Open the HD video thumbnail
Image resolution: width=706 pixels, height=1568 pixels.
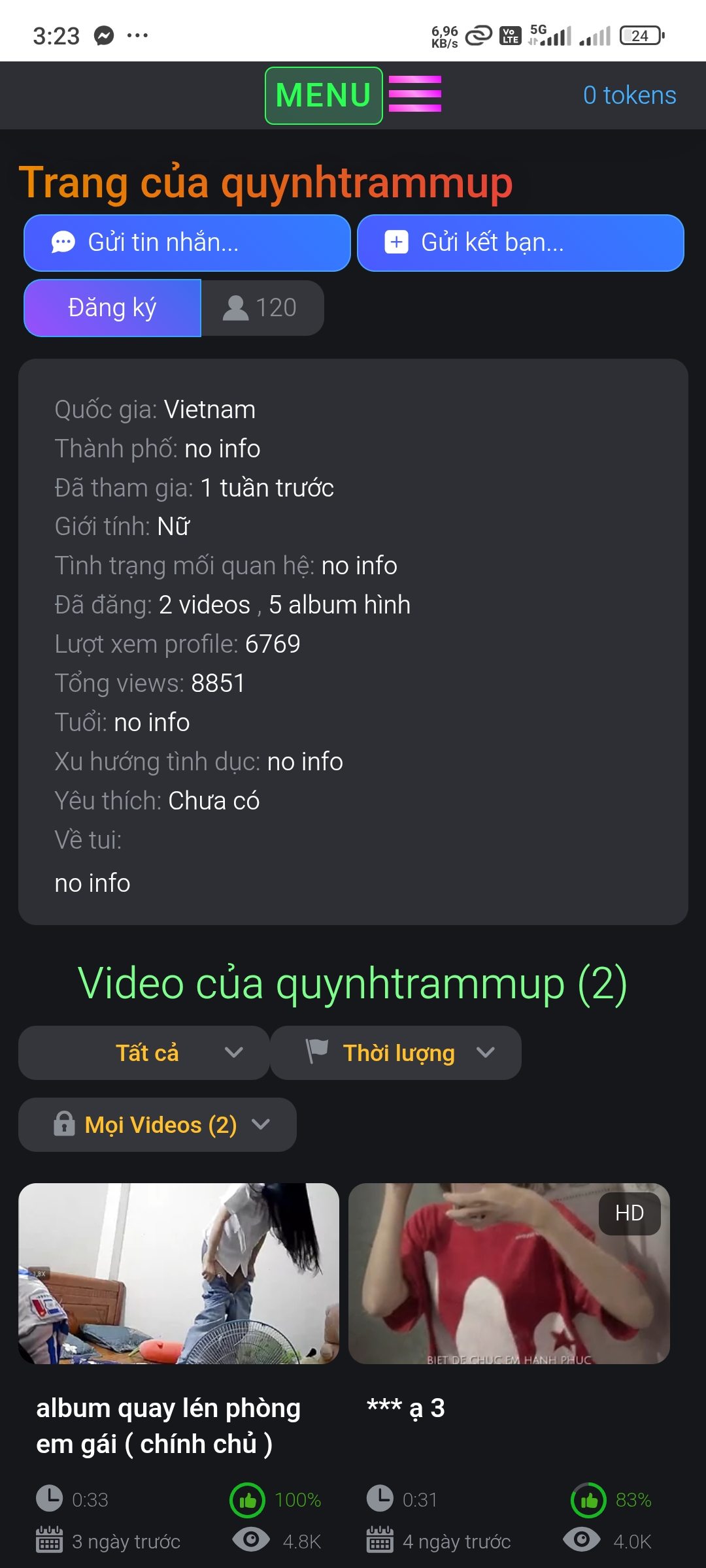point(509,1273)
